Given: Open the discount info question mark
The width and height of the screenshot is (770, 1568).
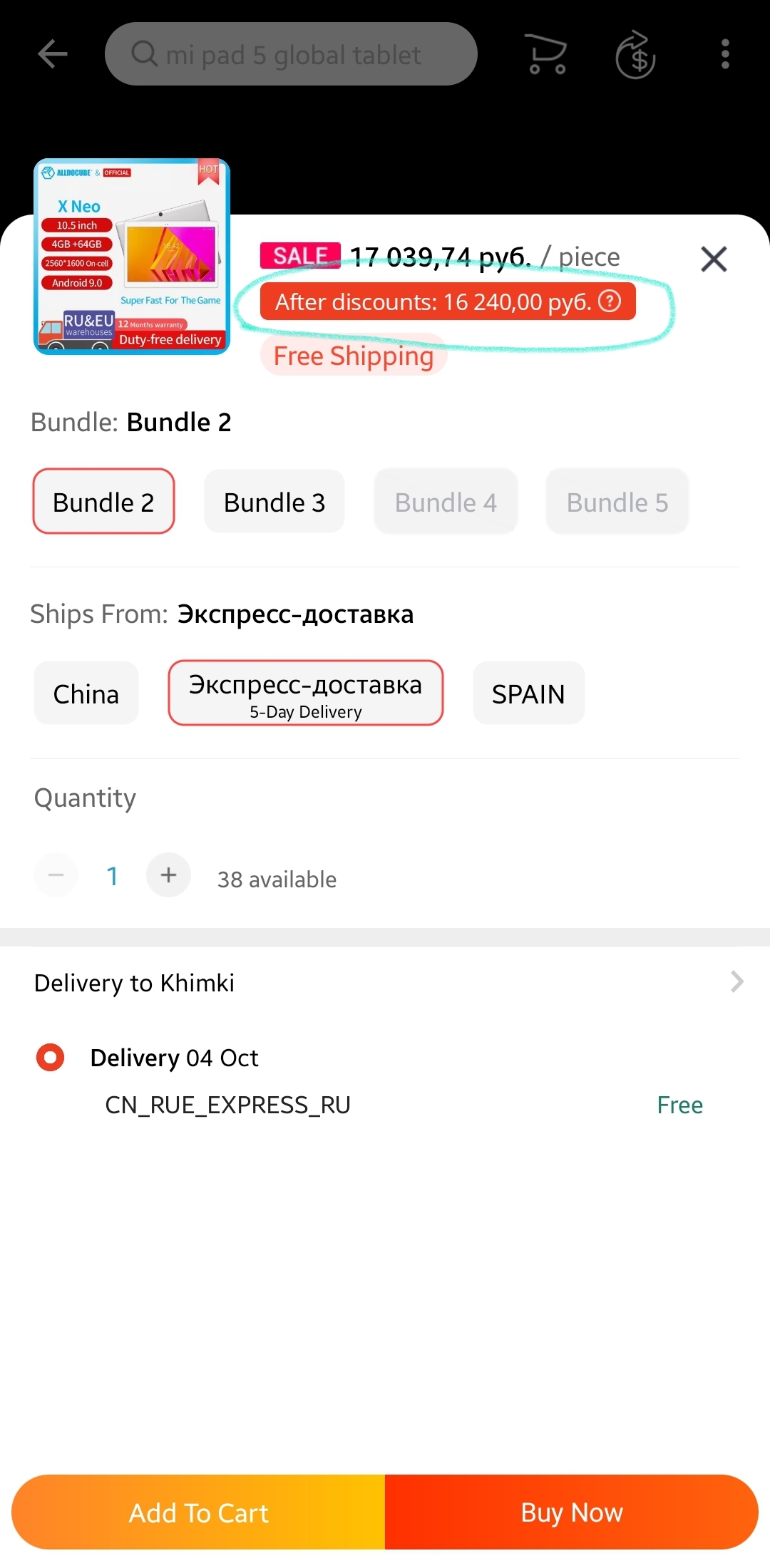Looking at the screenshot, I should pos(610,301).
